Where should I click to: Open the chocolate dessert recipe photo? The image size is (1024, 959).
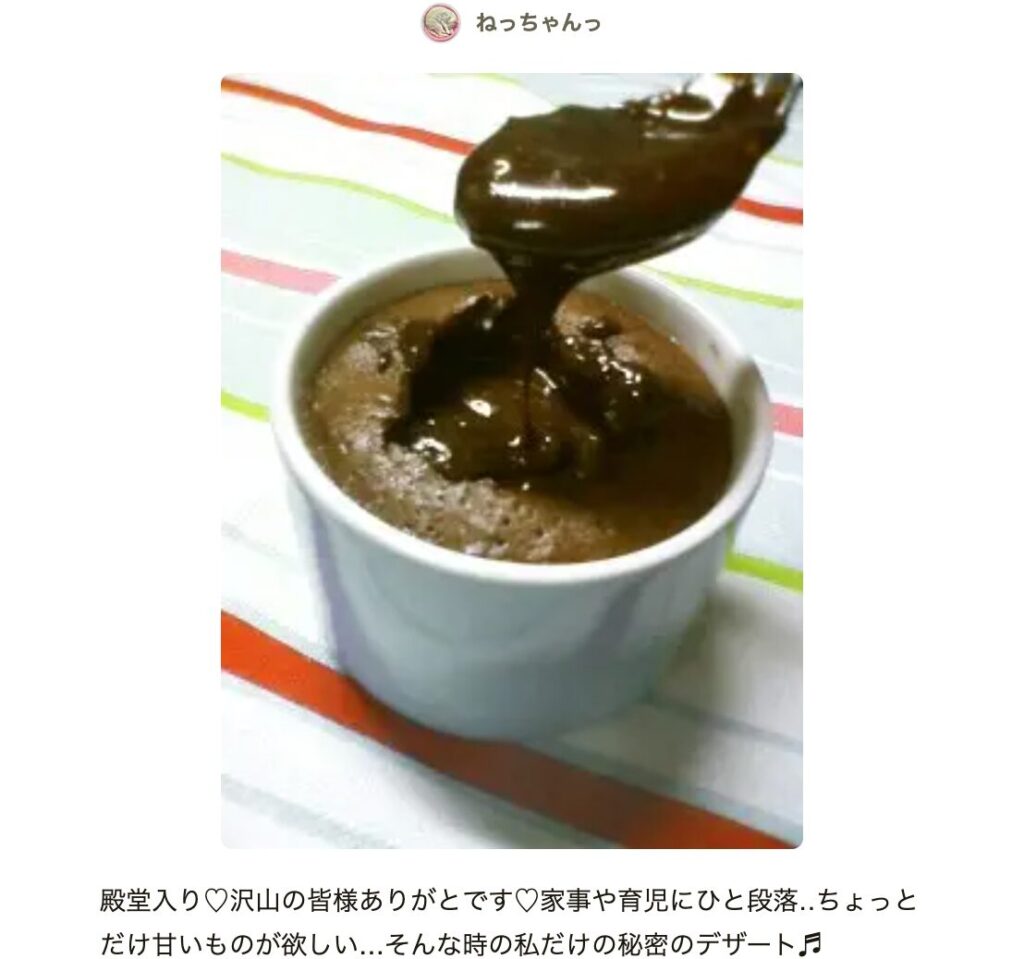click(511, 460)
